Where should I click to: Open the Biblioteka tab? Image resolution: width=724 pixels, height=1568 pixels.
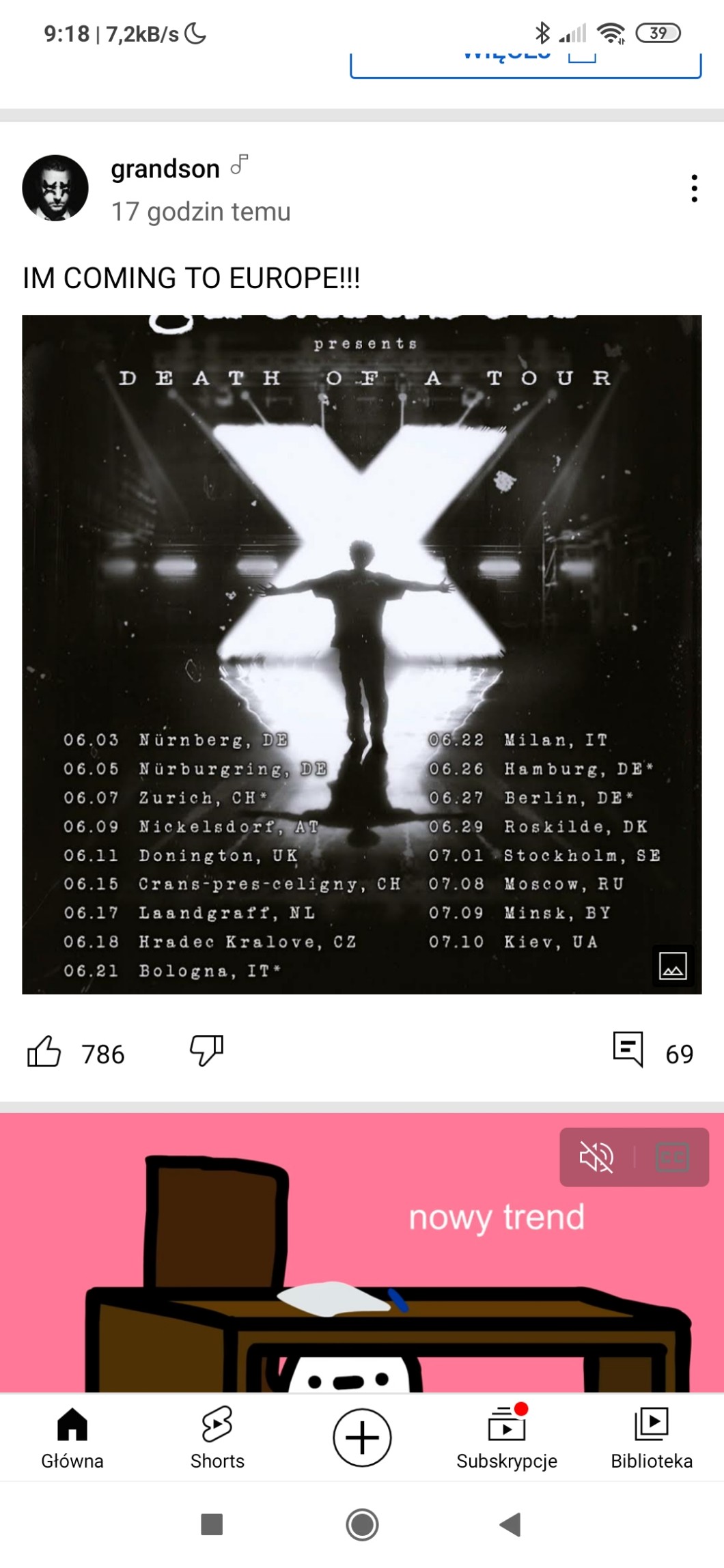pos(652,1438)
